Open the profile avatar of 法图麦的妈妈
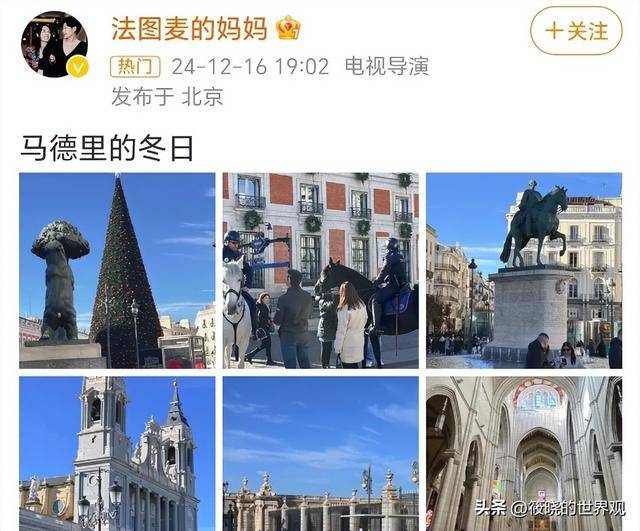This screenshot has height=531, width=640. (54, 44)
